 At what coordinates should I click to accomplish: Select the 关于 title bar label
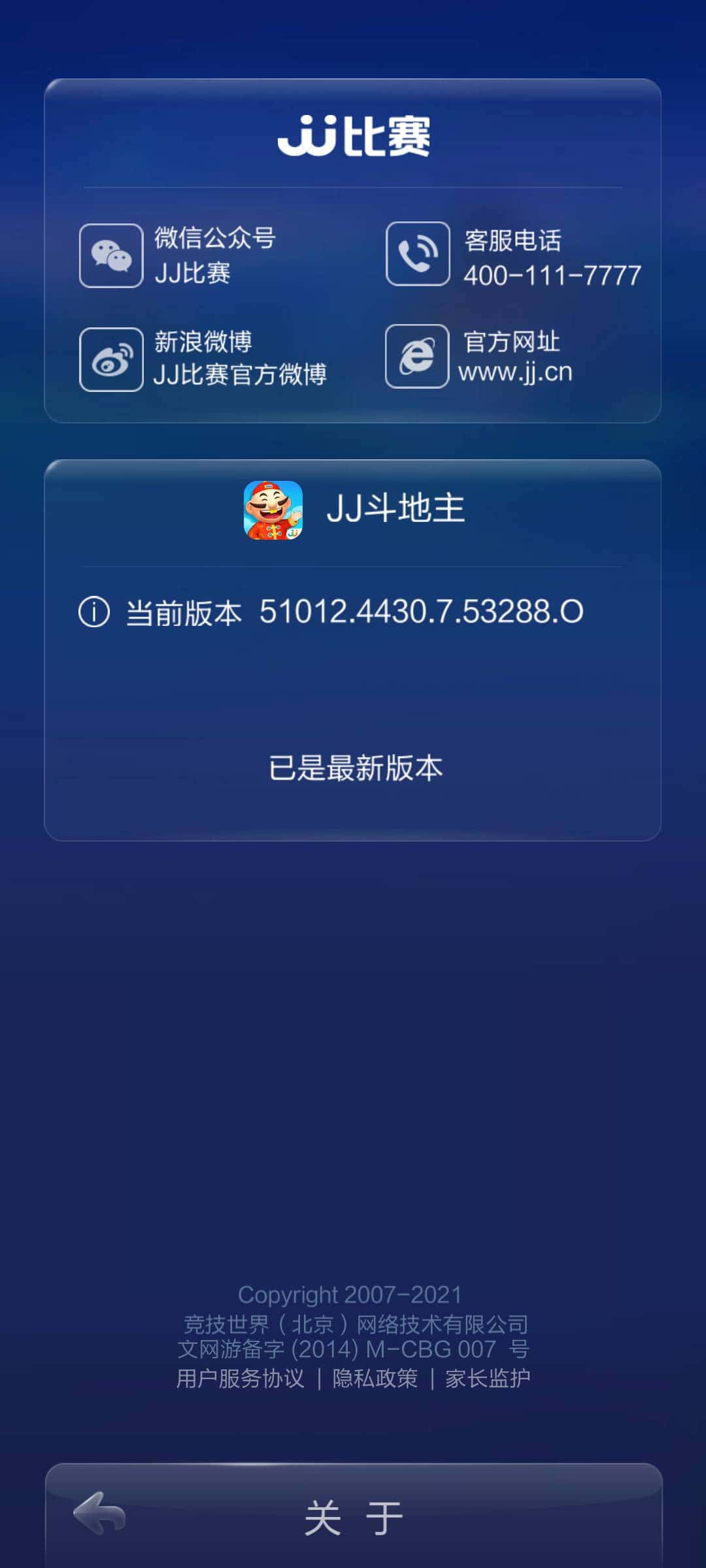click(353, 1515)
